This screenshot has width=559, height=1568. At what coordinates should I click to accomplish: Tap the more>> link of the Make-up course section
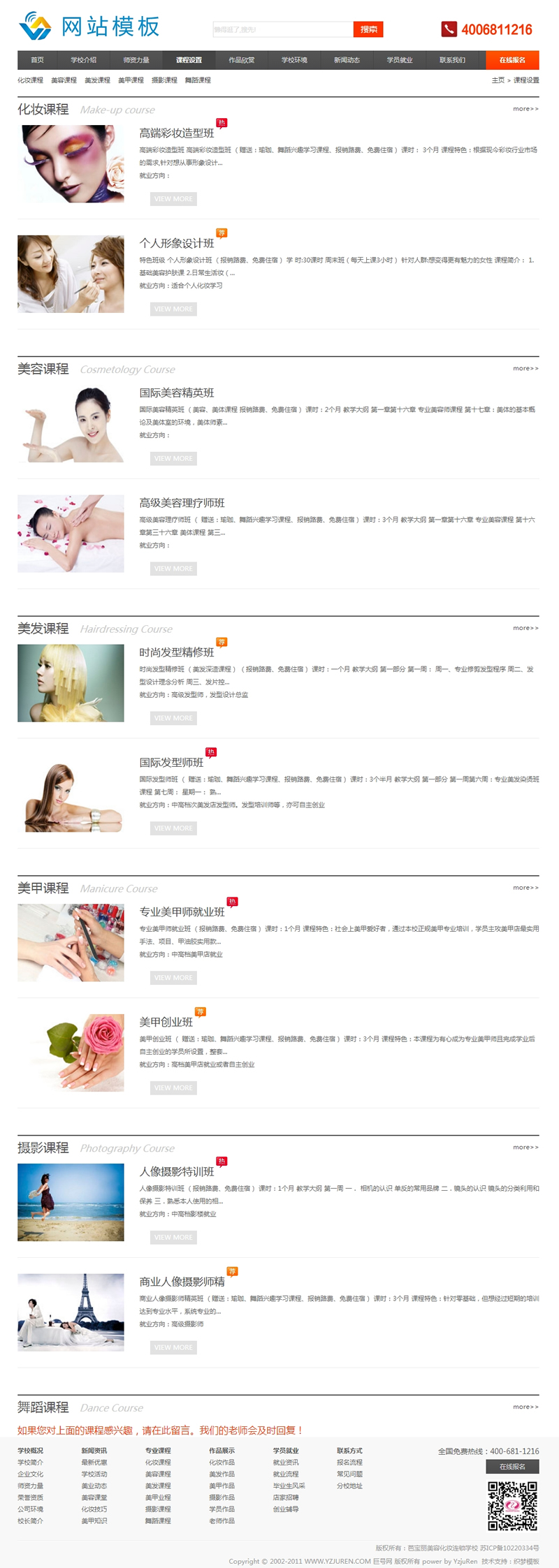tap(525, 109)
